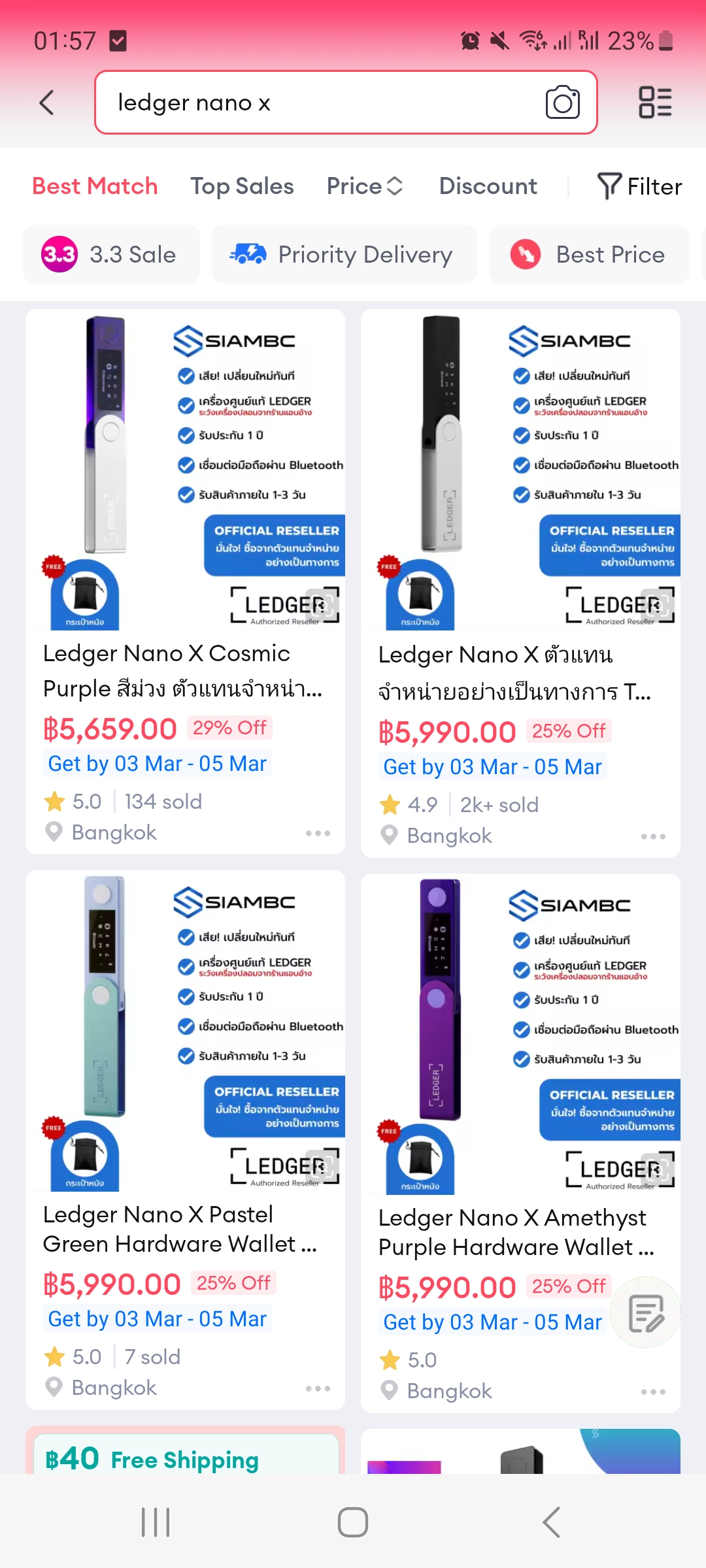Tap the floating feedback note button
Viewport: 706px width, 1568px height.
(x=646, y=1312)
